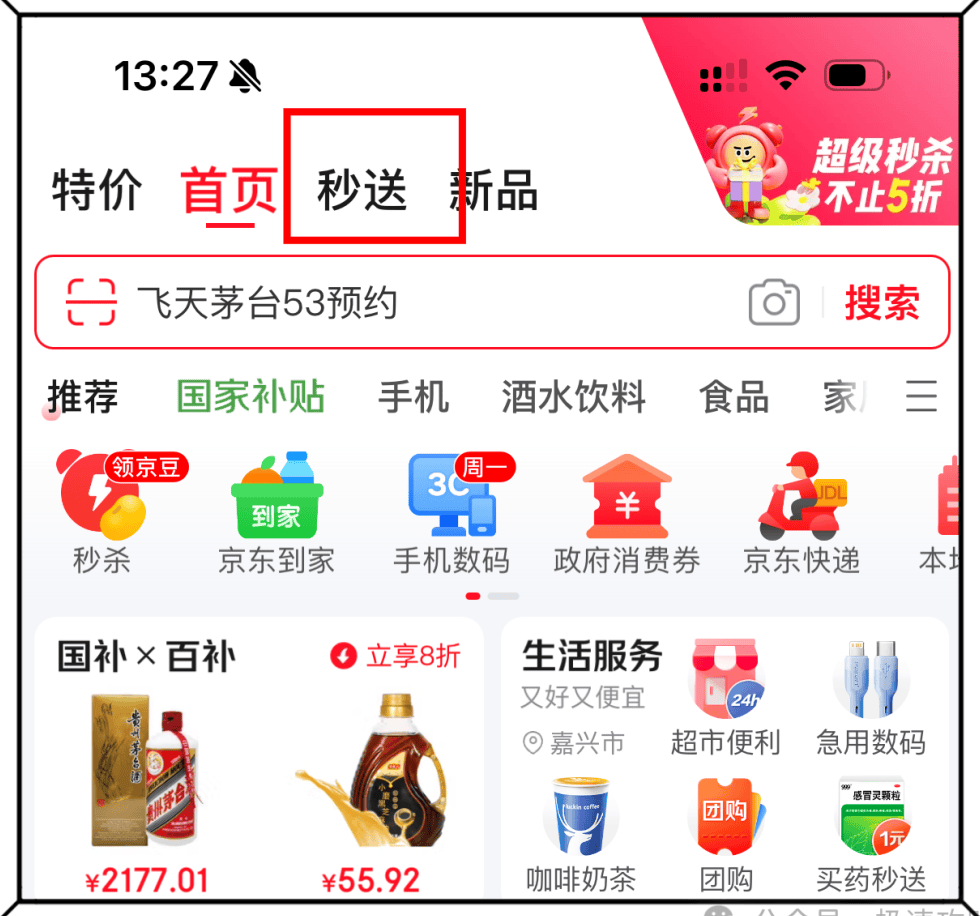This screenshot has height=916, width=980.
Task: Open 秒杀 flash sale shortcut
Action: click(102, 512)
